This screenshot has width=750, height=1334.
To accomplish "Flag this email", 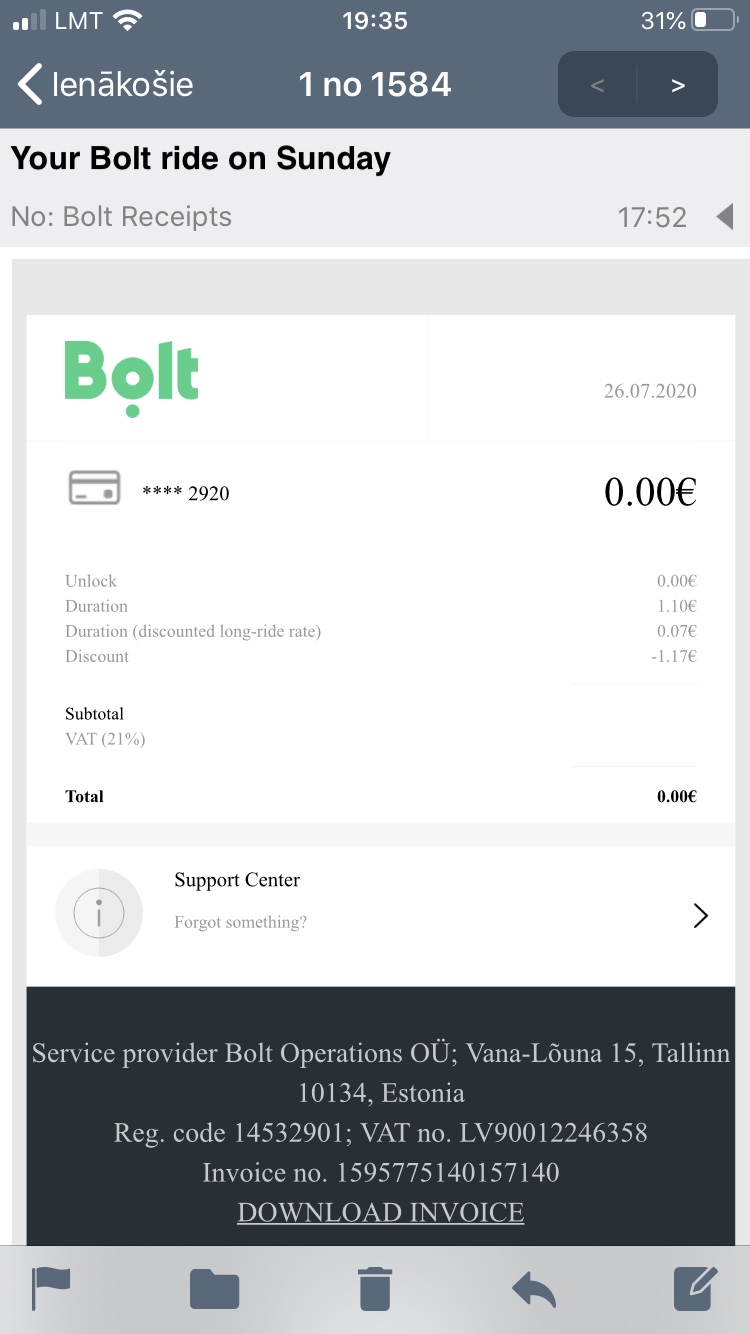I will 52,1288.
